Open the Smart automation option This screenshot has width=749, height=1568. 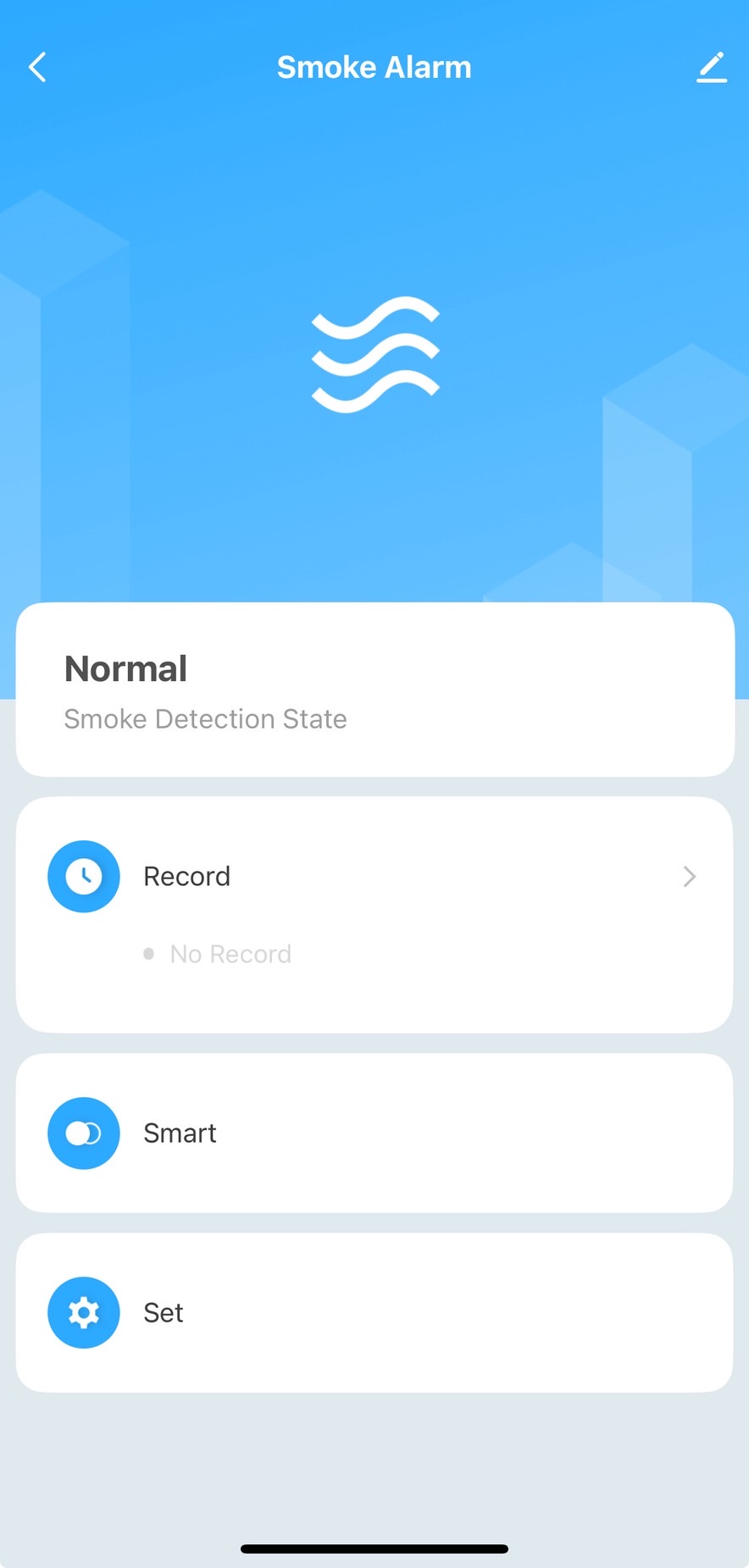pos(373,1133)
